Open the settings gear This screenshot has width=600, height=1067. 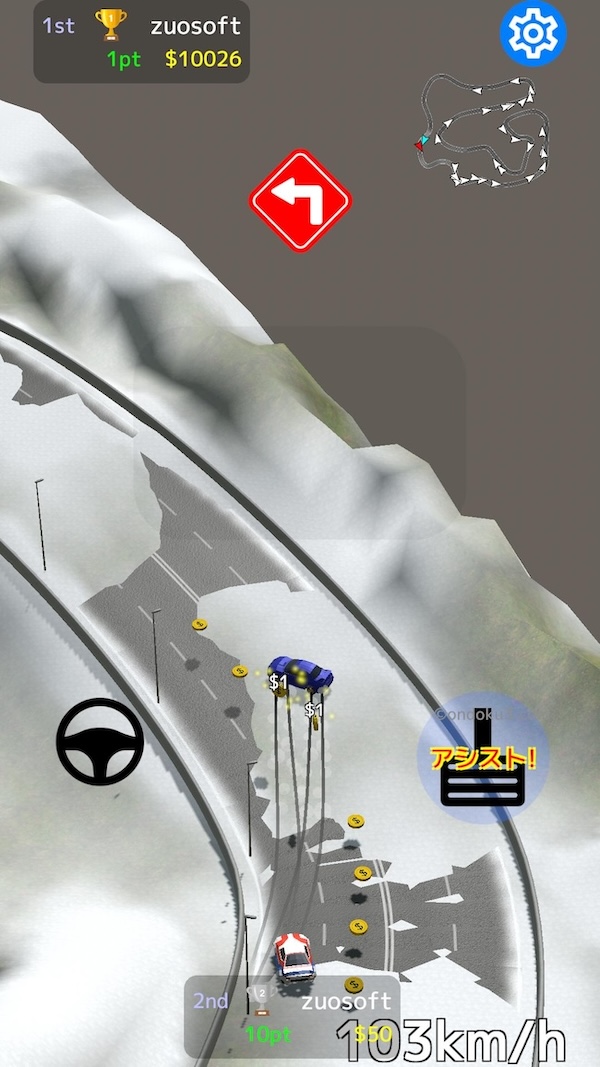coord(532,35)
